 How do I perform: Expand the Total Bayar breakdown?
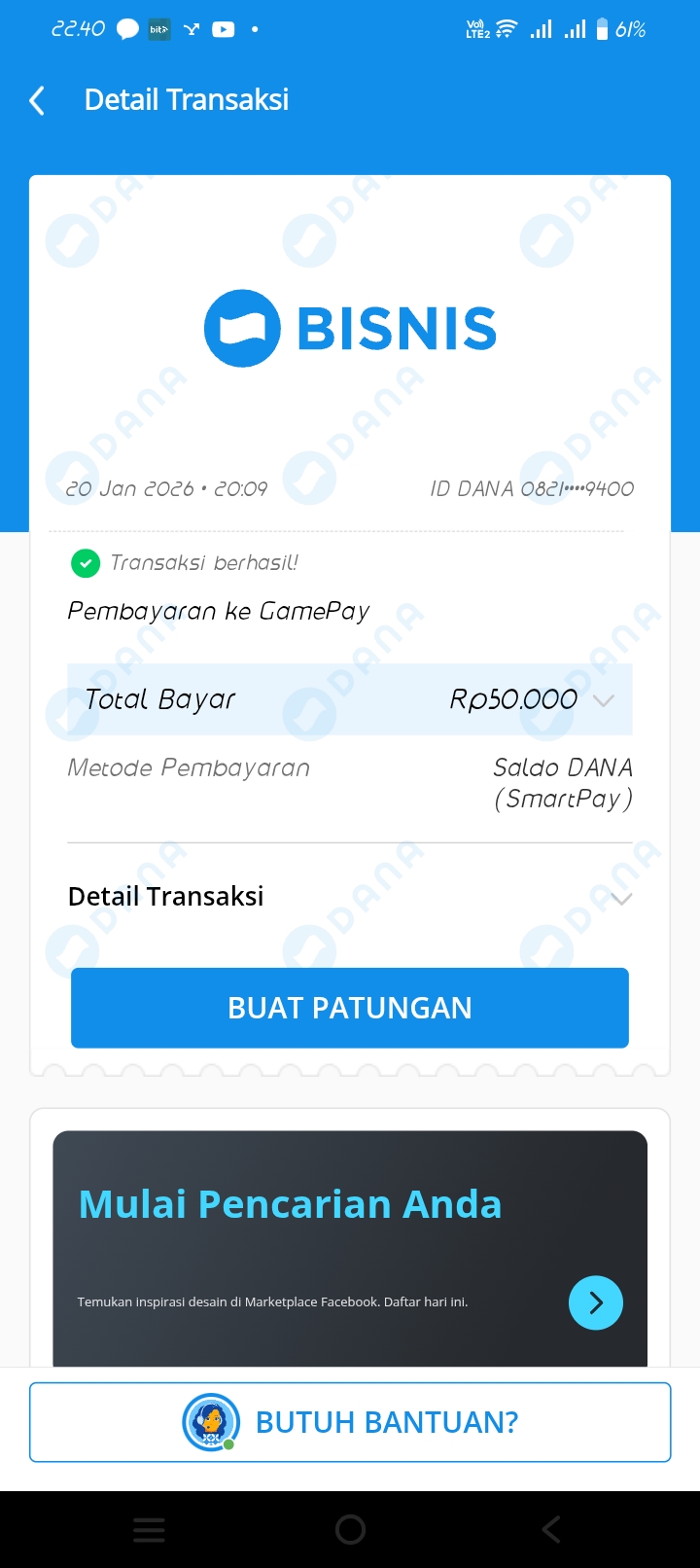603,700
